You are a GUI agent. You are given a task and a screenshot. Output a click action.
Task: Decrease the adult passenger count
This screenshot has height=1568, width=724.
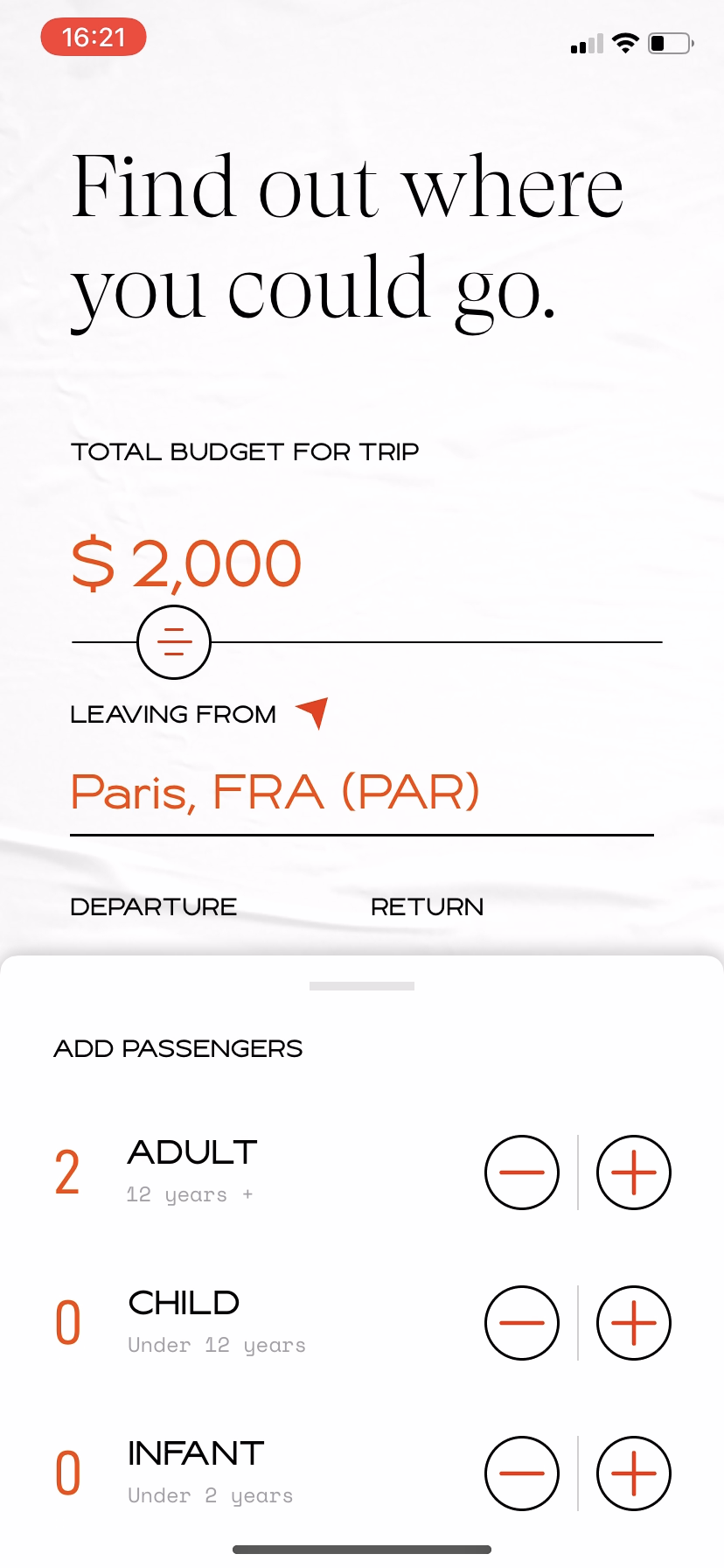pos(522,1172)
